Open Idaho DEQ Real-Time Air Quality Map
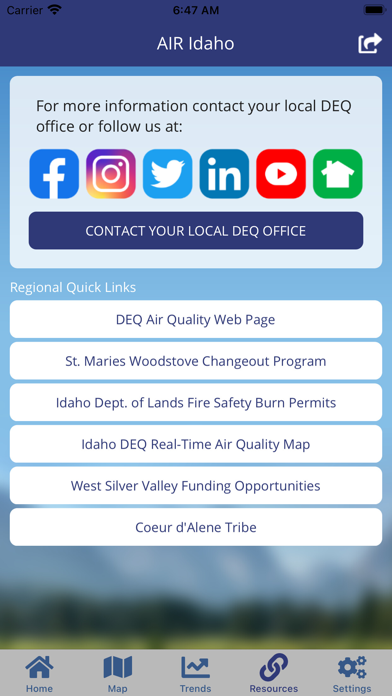Screen dimensions: 392x696 point(196,444)
